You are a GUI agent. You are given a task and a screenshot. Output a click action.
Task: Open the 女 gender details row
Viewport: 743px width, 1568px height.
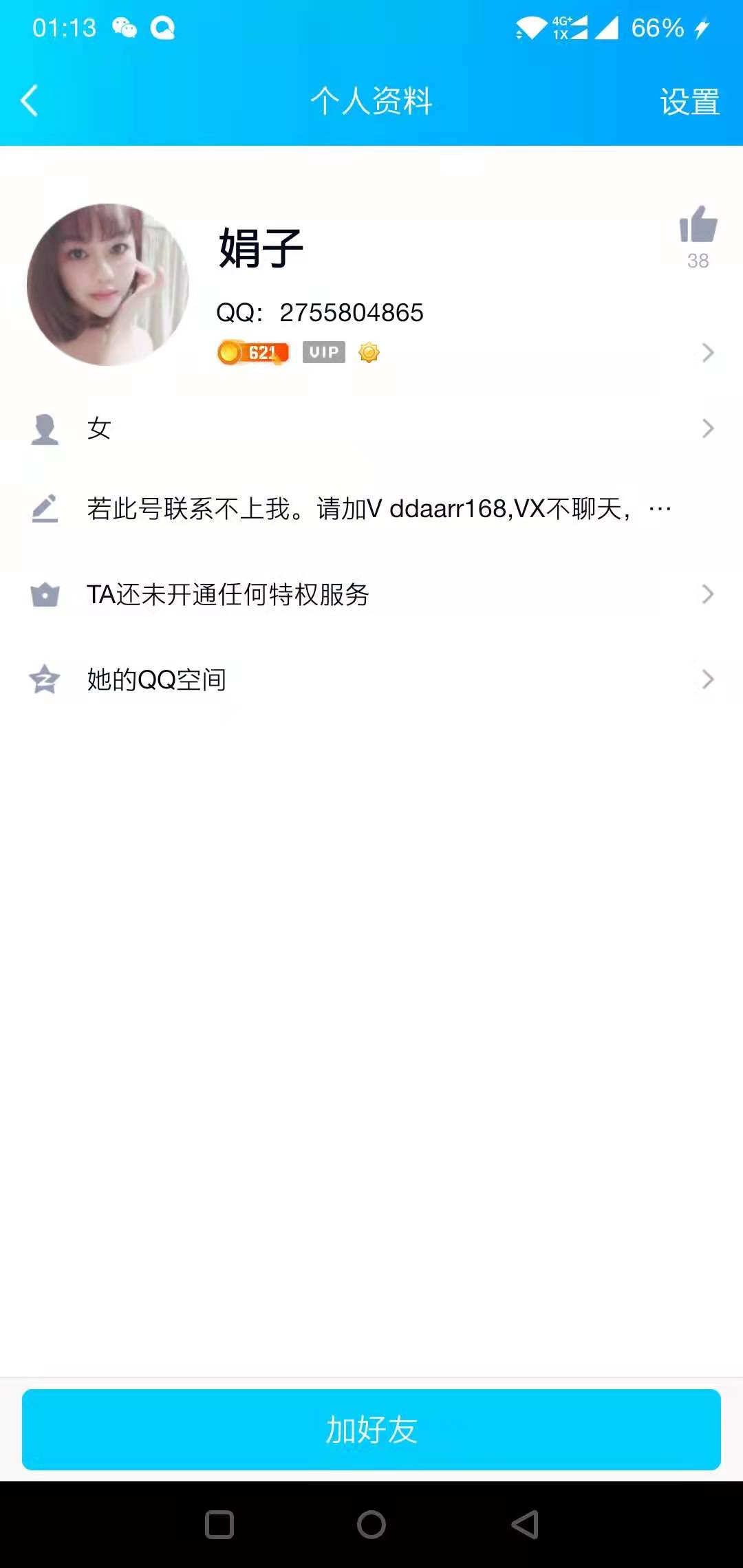[x=371, y=428]
